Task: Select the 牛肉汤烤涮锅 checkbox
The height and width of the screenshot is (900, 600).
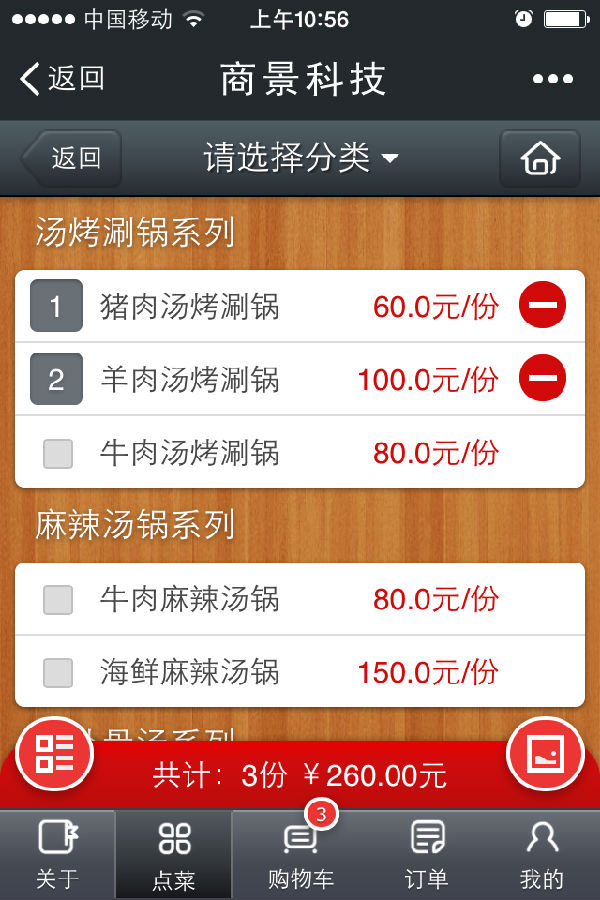Action: pos(58,453)
